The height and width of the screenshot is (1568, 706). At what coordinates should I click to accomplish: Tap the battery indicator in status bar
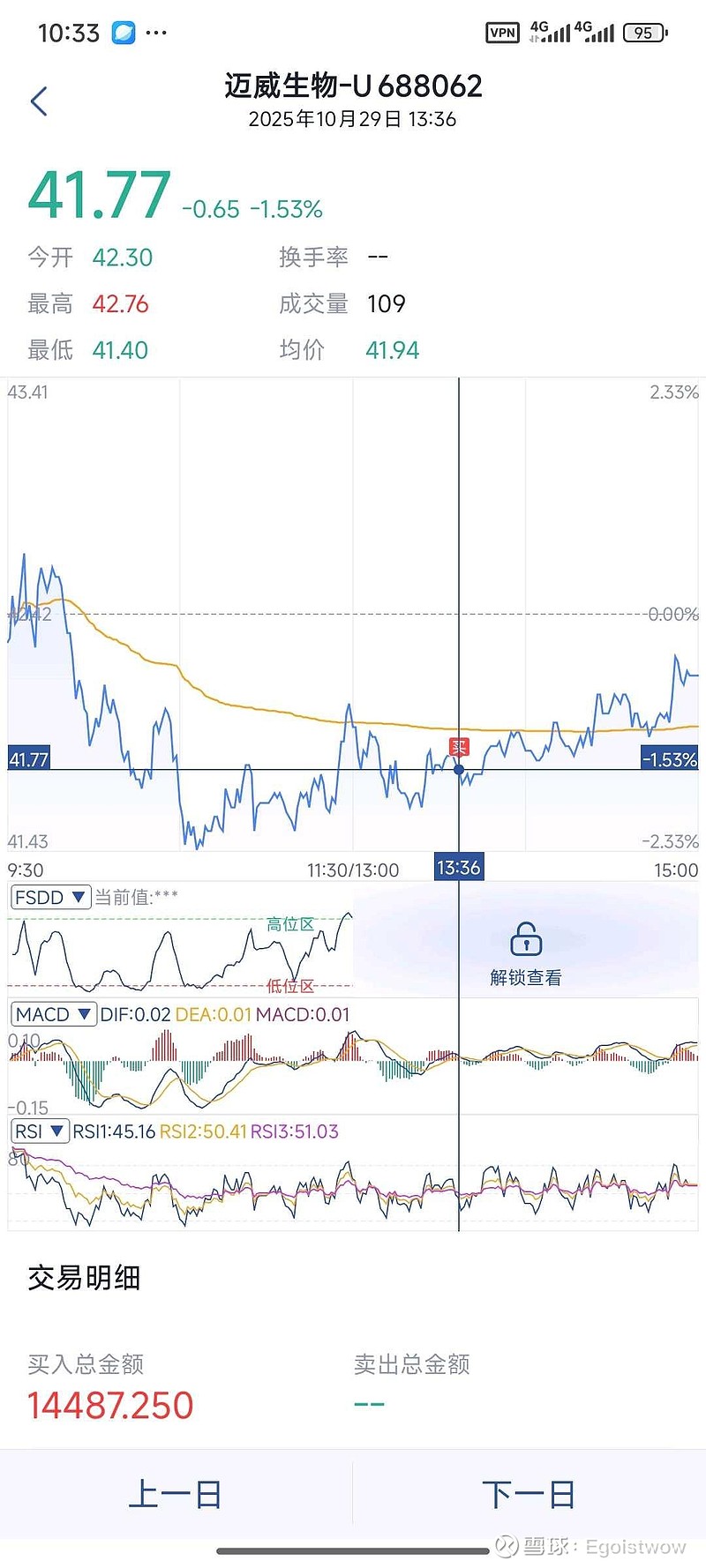coord(643,32)
